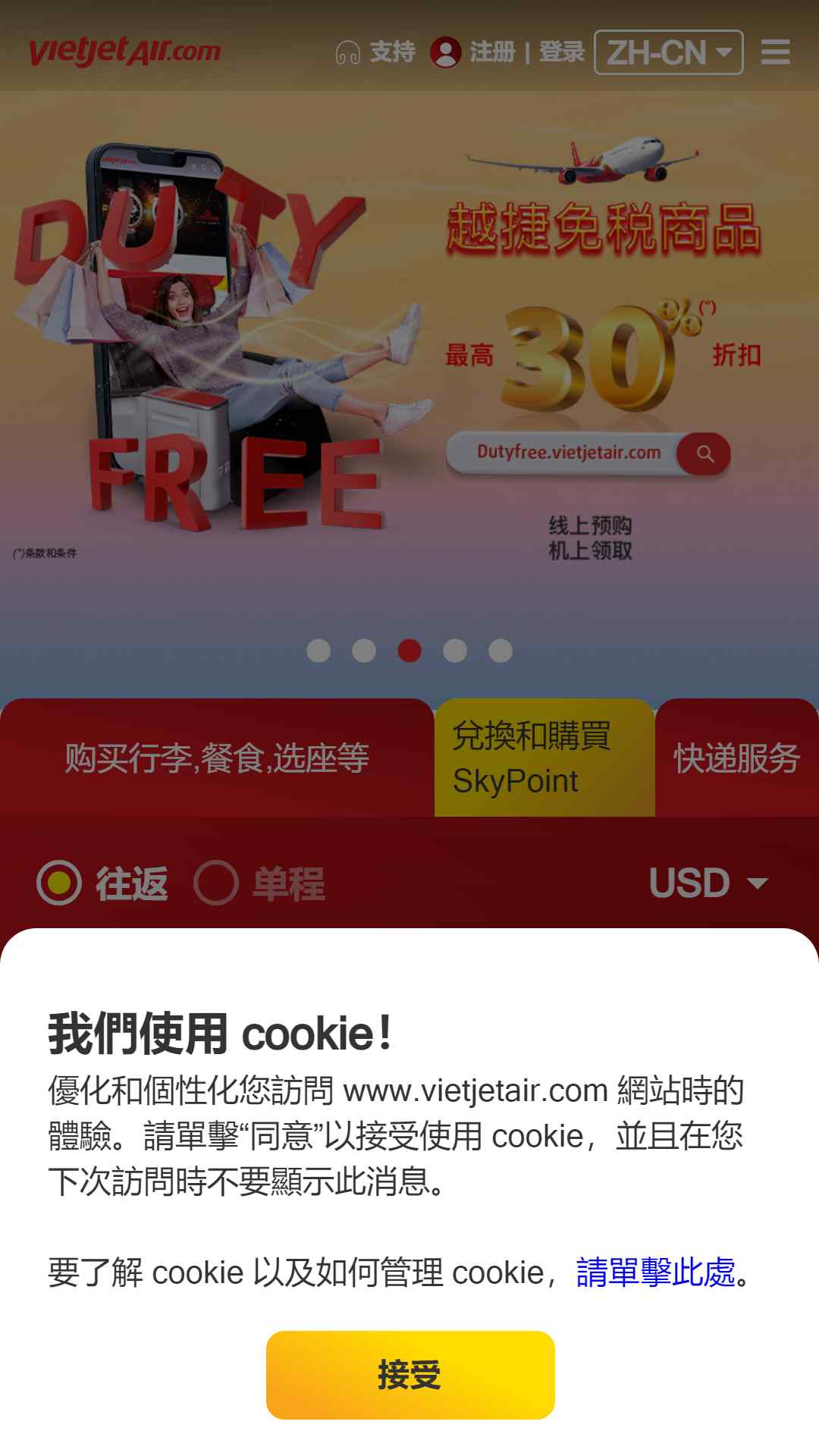Screen dimensions: 819x1456
Task: Open 支持 support
Action: tap(375, 52)
